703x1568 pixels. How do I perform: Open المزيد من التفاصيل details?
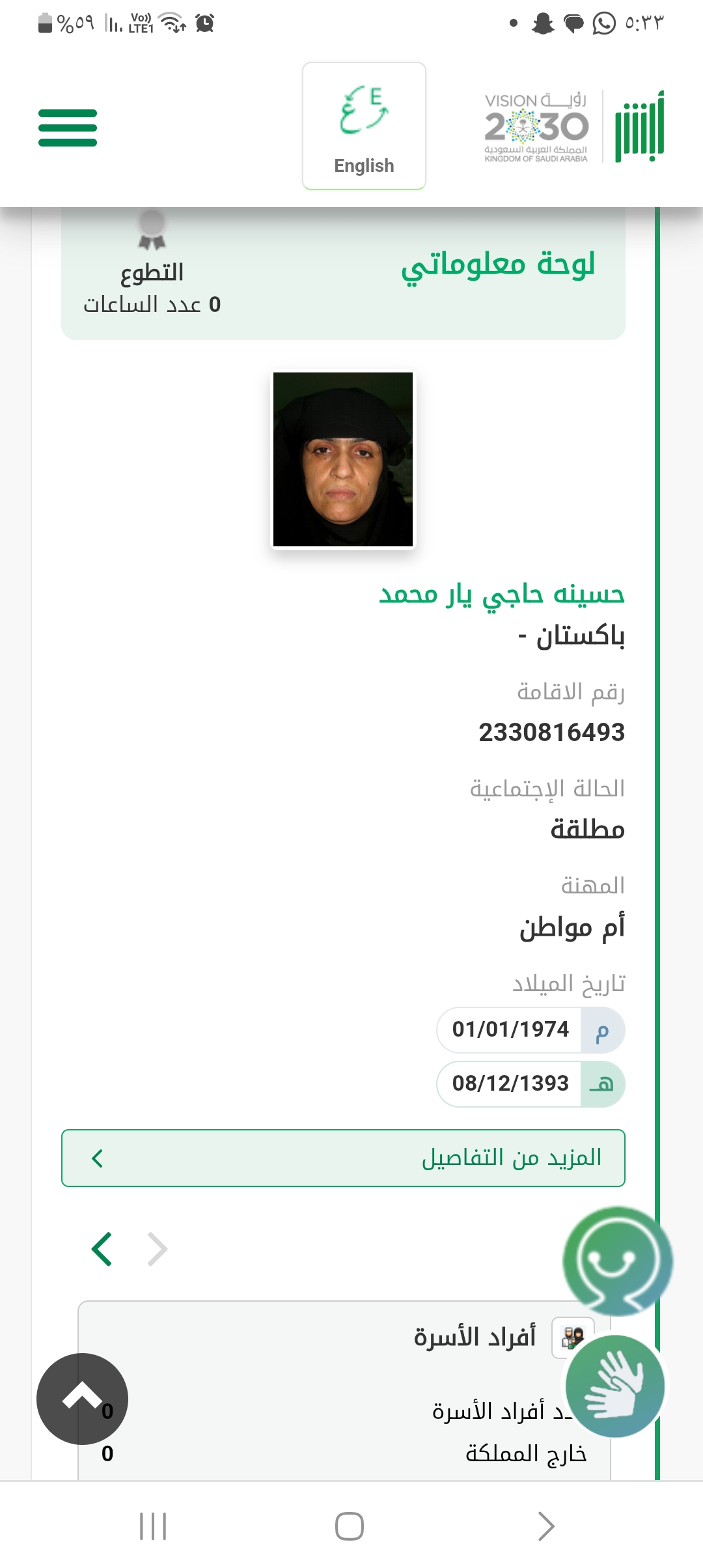343,1158
